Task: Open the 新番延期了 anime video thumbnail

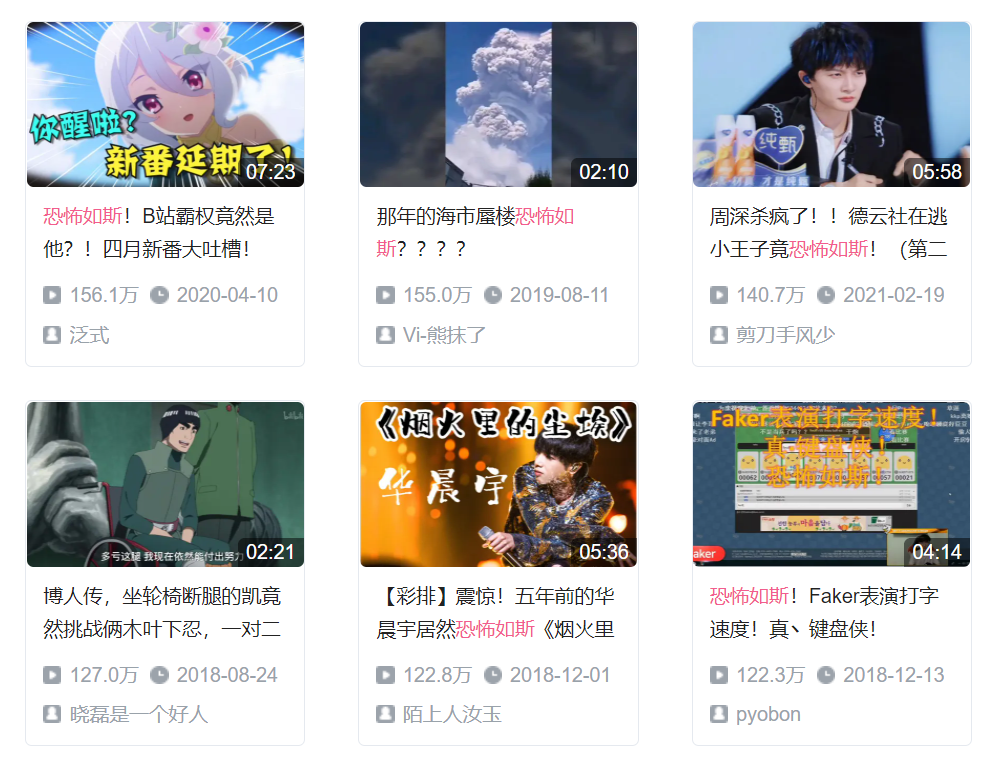Action: pos(165,104)
